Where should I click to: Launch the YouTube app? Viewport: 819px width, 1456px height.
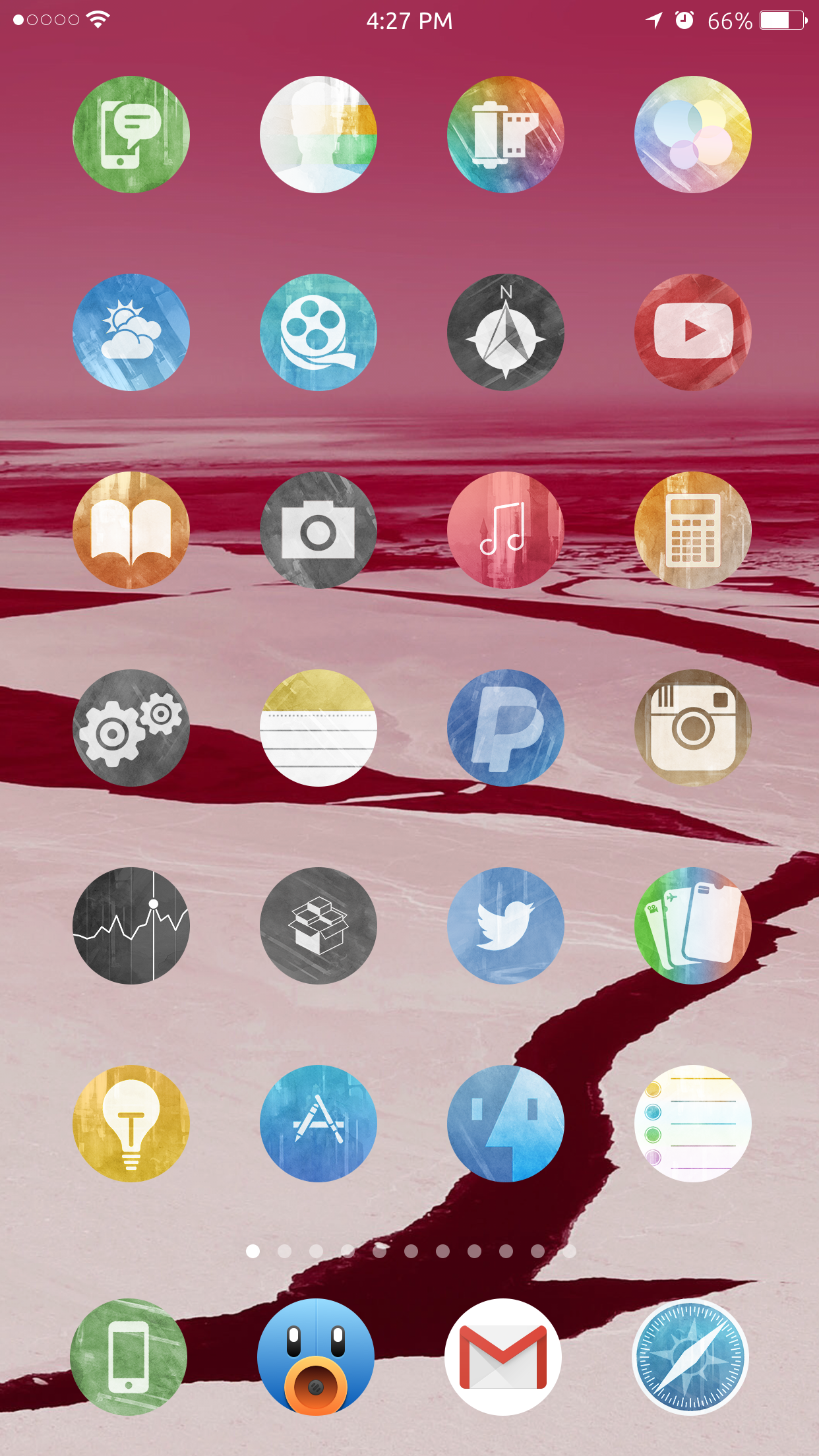click(693, 332)
